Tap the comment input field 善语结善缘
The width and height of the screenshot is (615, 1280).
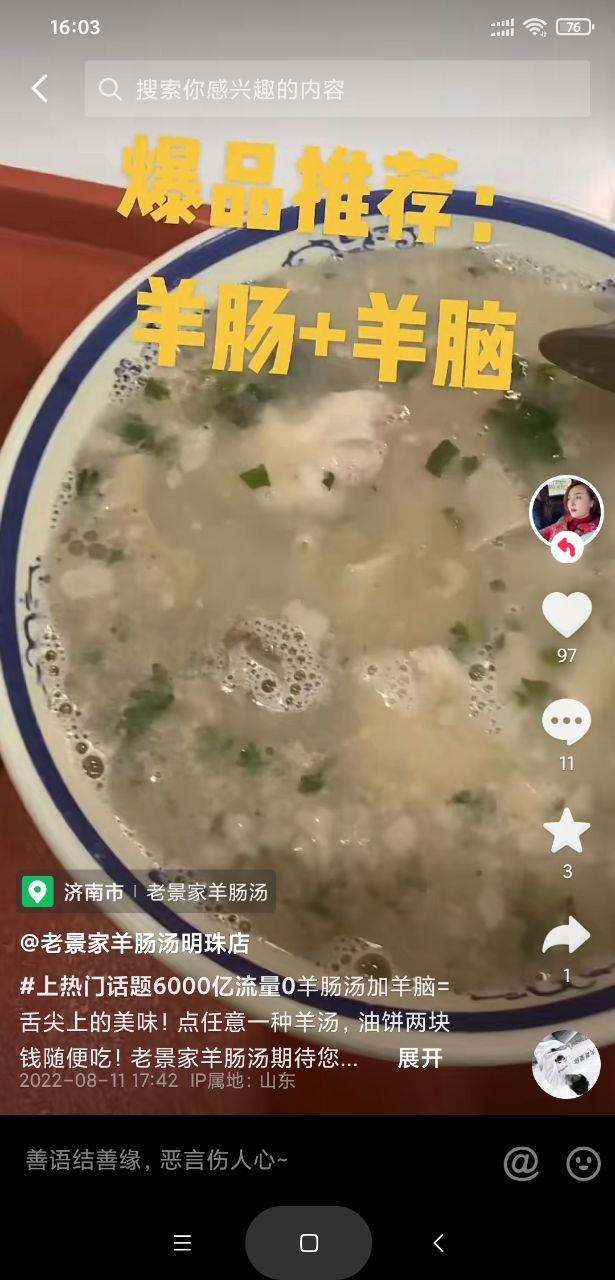250,1161
